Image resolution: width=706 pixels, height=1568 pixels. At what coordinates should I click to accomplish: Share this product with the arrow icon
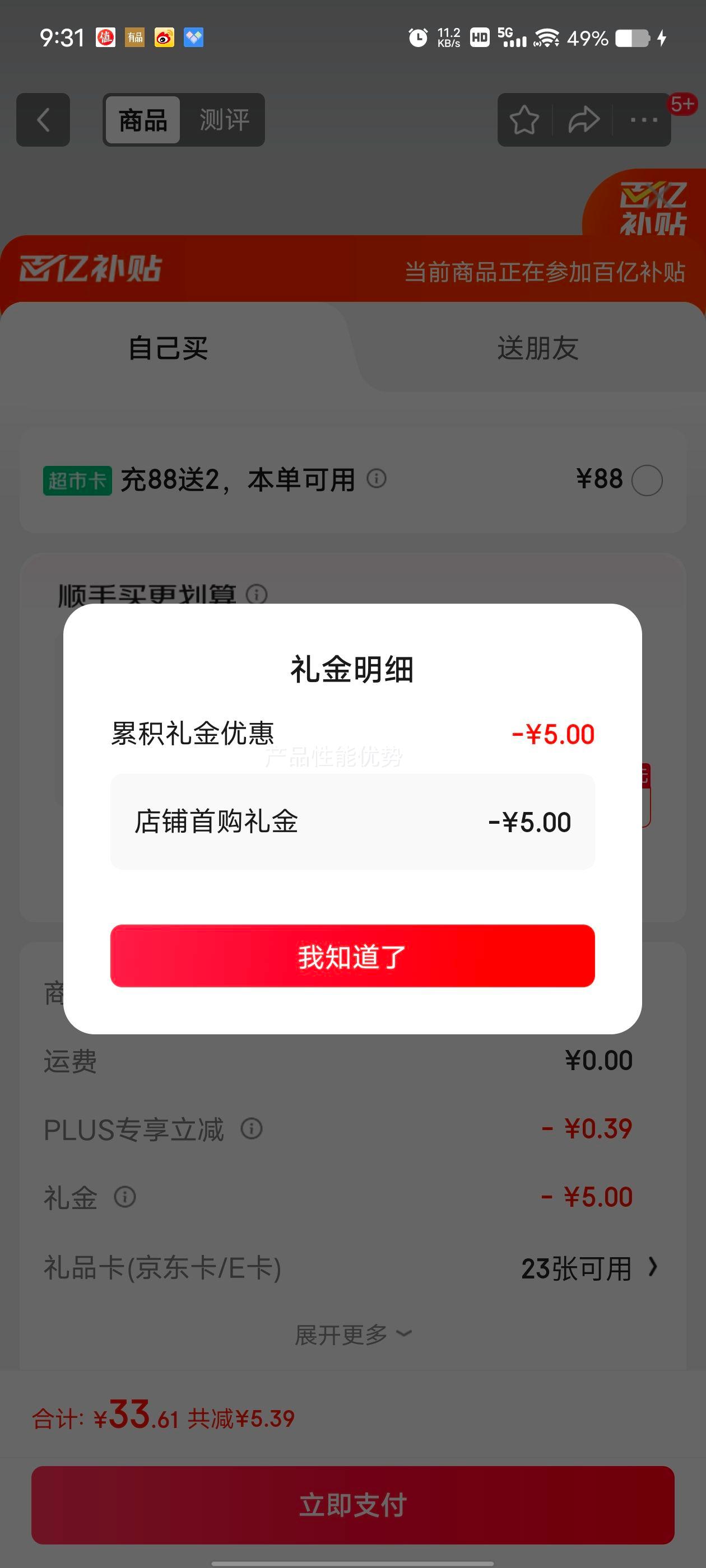click(x=583, y=120)
